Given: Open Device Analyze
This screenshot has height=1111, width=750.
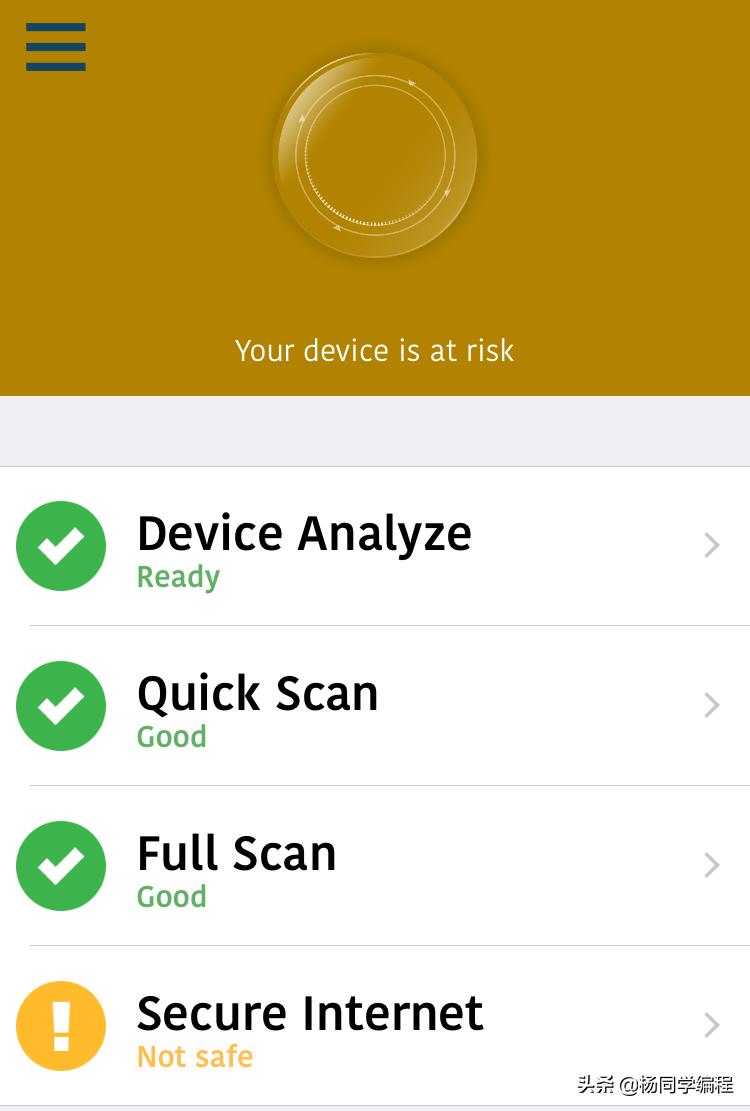Looking at the screenshot, I should 375,546.
